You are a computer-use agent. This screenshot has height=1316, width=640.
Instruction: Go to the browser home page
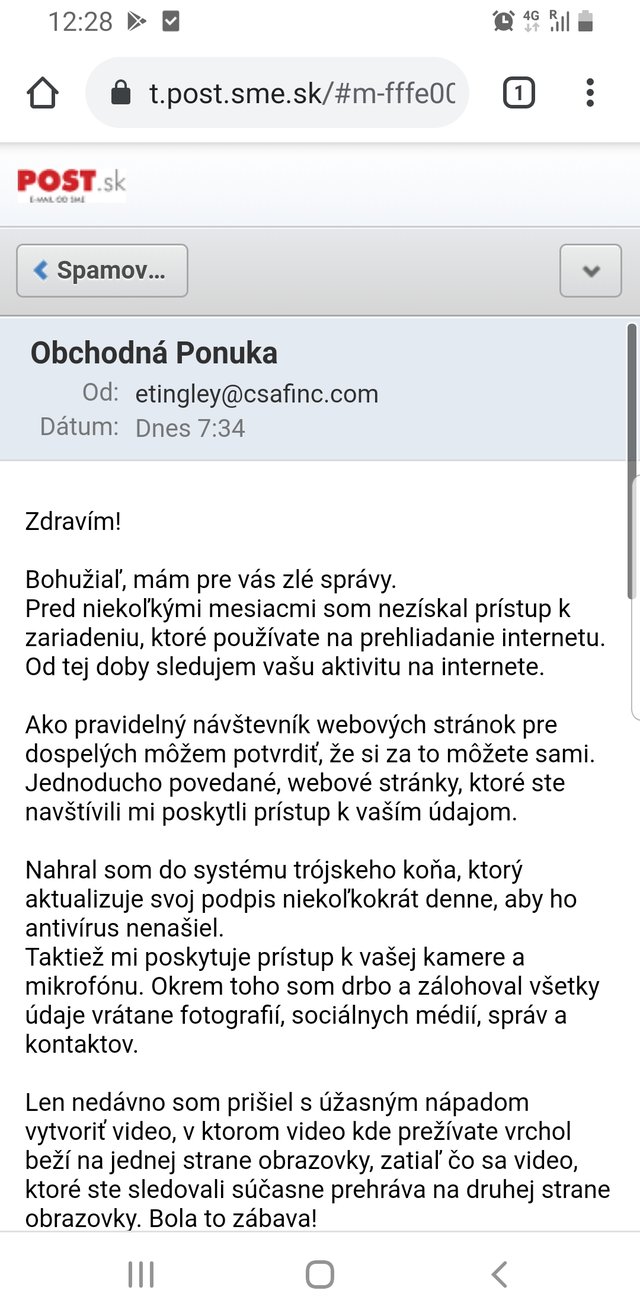pyautogui.click(x=43, y=93)
